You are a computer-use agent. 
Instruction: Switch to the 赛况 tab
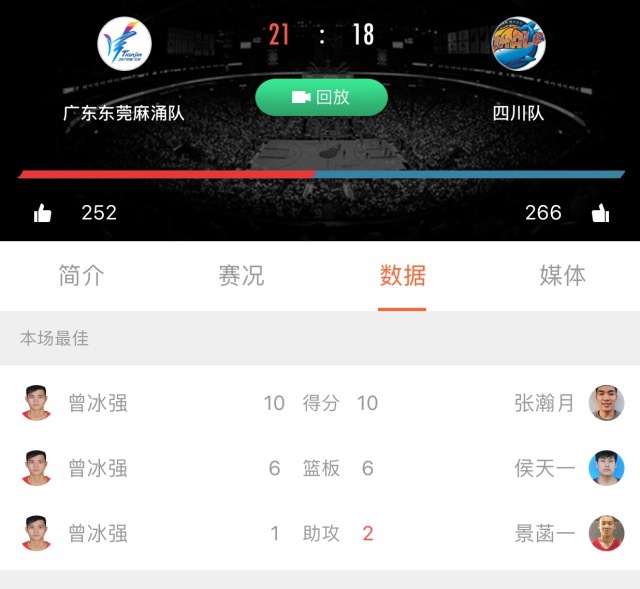coord(241,275)
